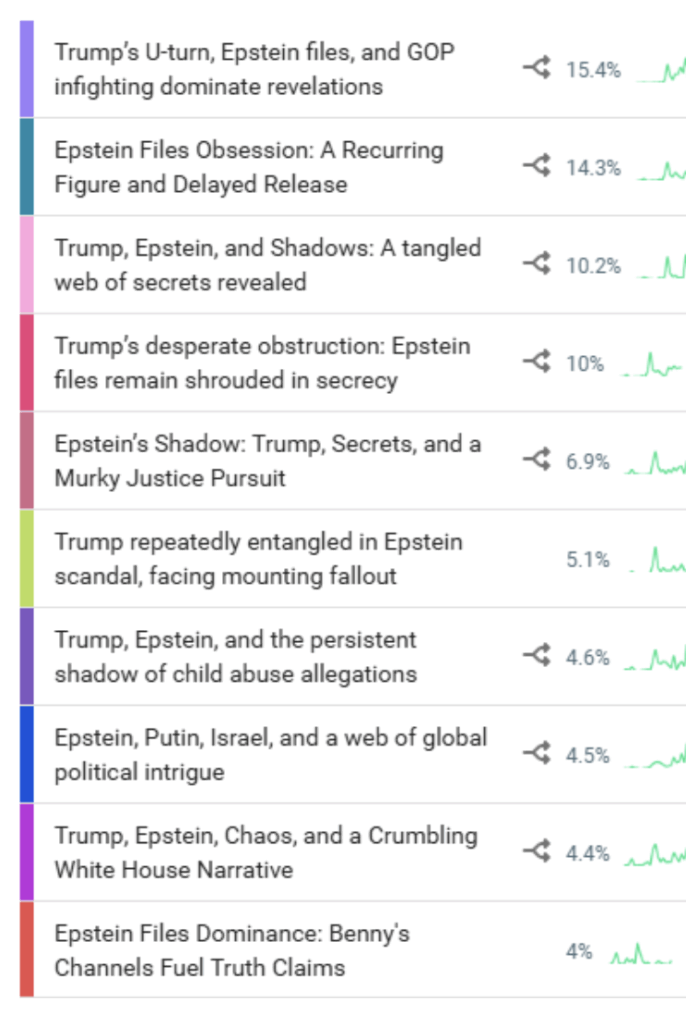Open the Crumbling White House Narrative row

click(265, 853)
